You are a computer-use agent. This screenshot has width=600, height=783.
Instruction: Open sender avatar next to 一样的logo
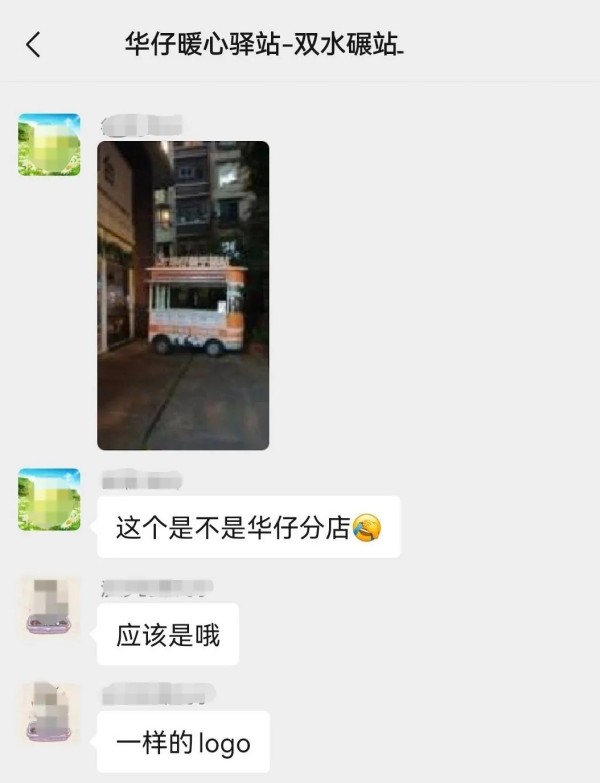pyautogui.click(x=49, y=714)
